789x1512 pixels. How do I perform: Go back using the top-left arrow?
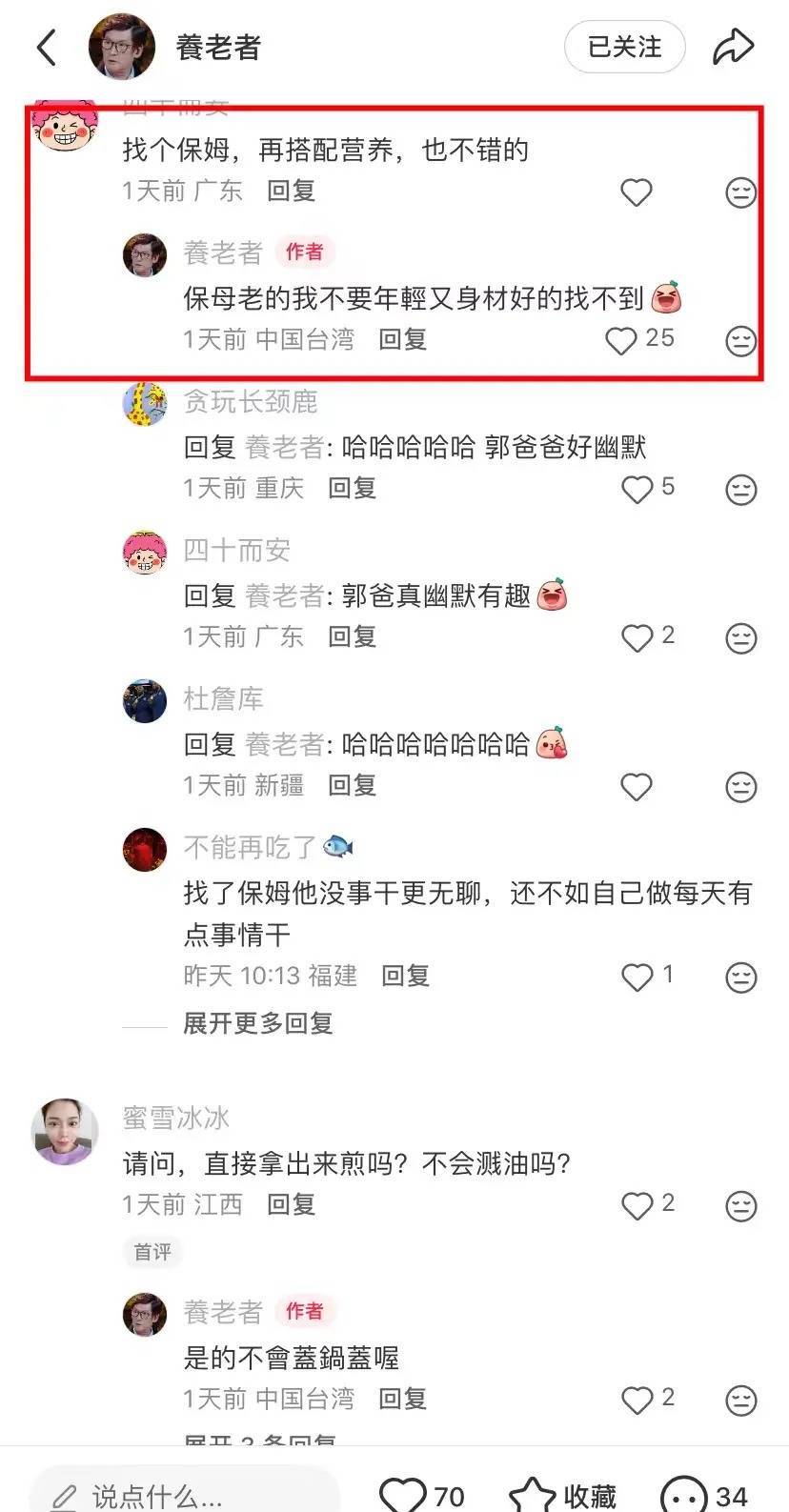pos(46,47)
